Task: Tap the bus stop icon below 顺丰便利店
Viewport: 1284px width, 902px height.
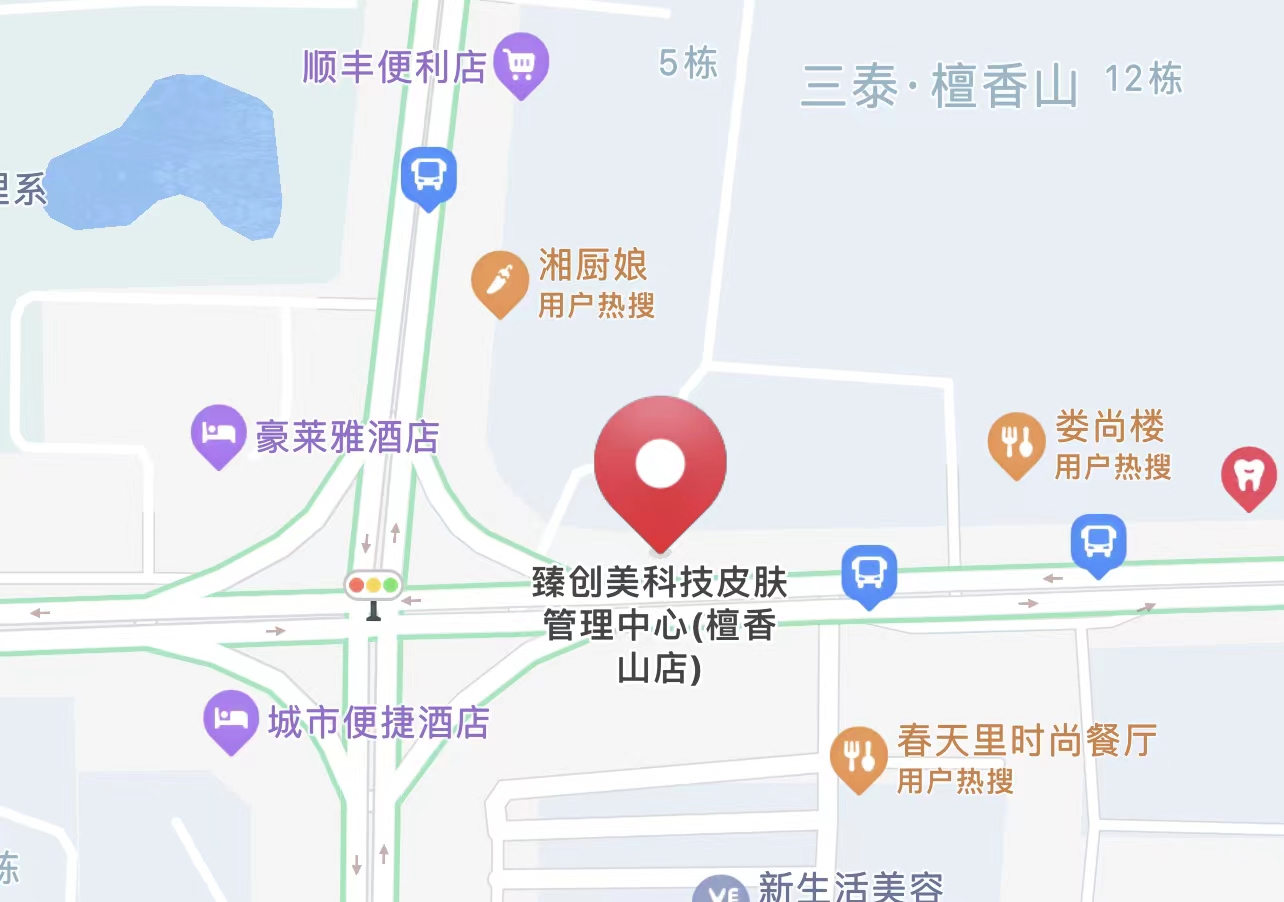Action: coord(428,175)
